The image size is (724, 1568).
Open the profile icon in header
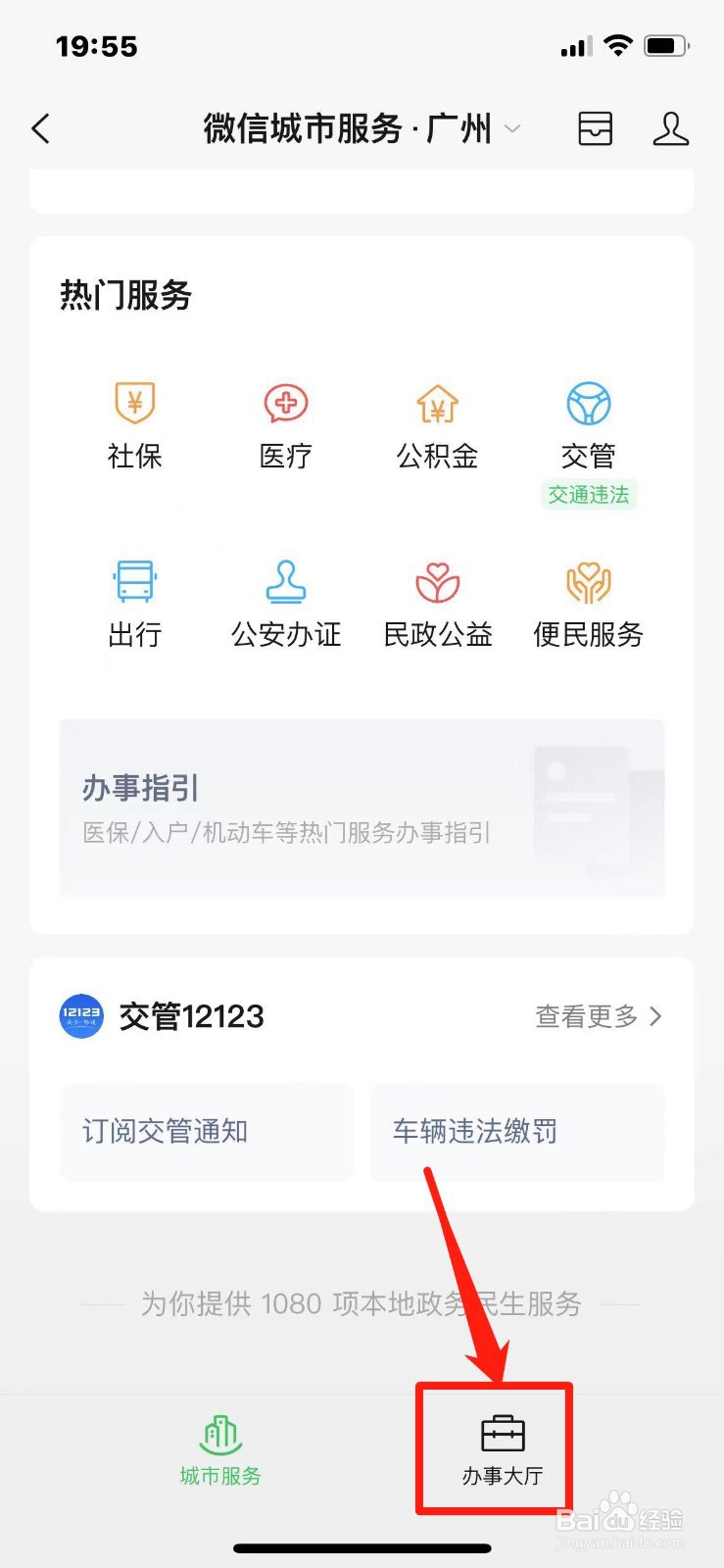pyautogui.click(x=671, y=128)
